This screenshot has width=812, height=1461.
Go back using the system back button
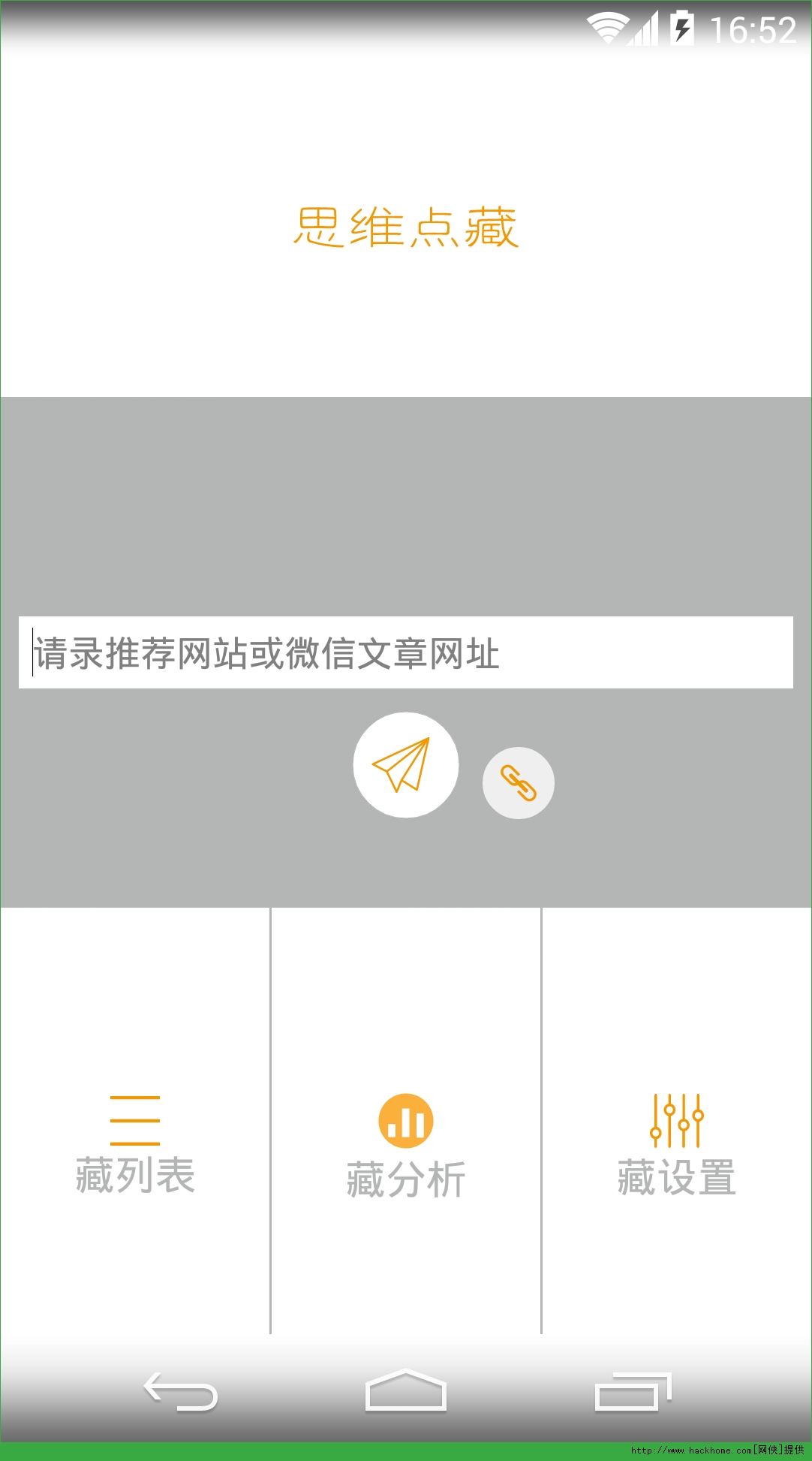coord(181,1391)
